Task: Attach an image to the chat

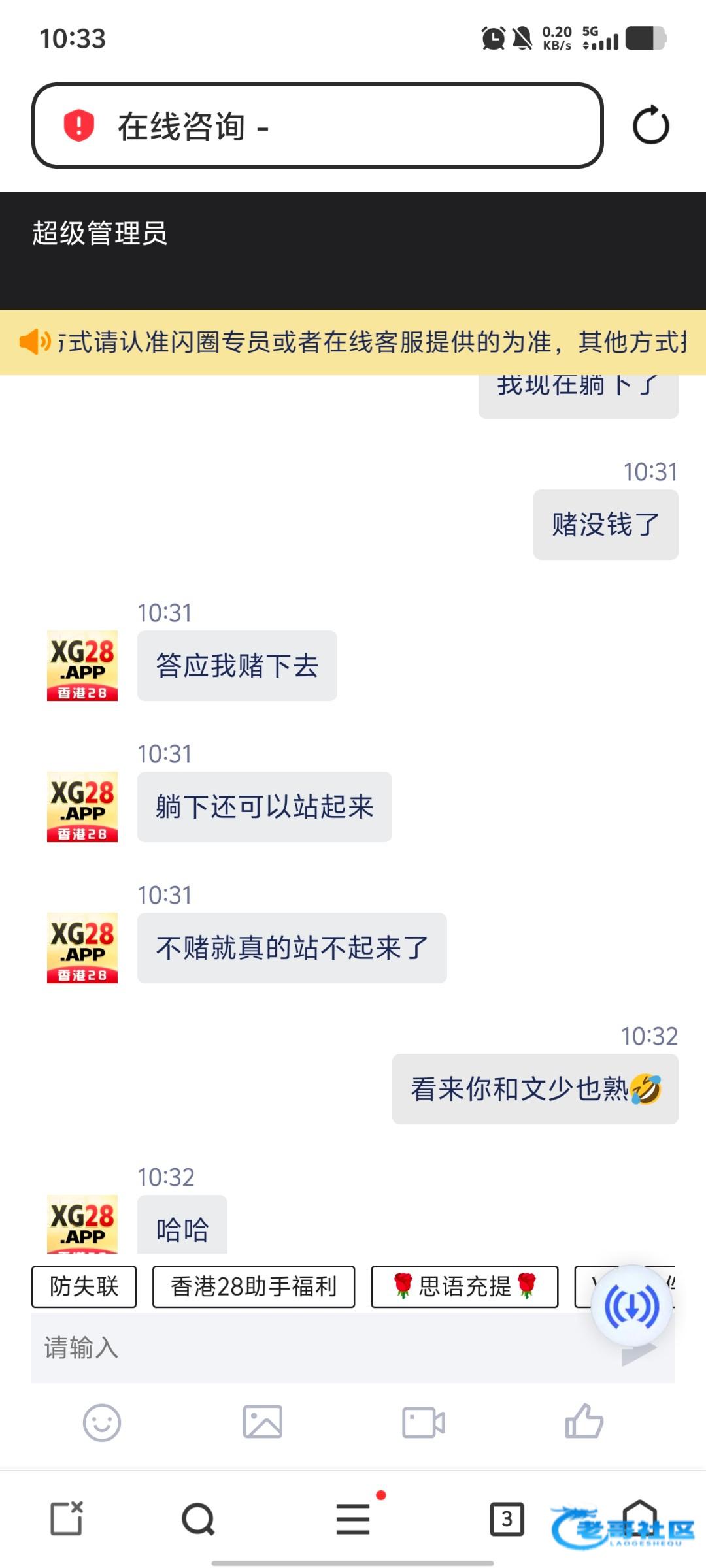Action: coord(263,1422)
